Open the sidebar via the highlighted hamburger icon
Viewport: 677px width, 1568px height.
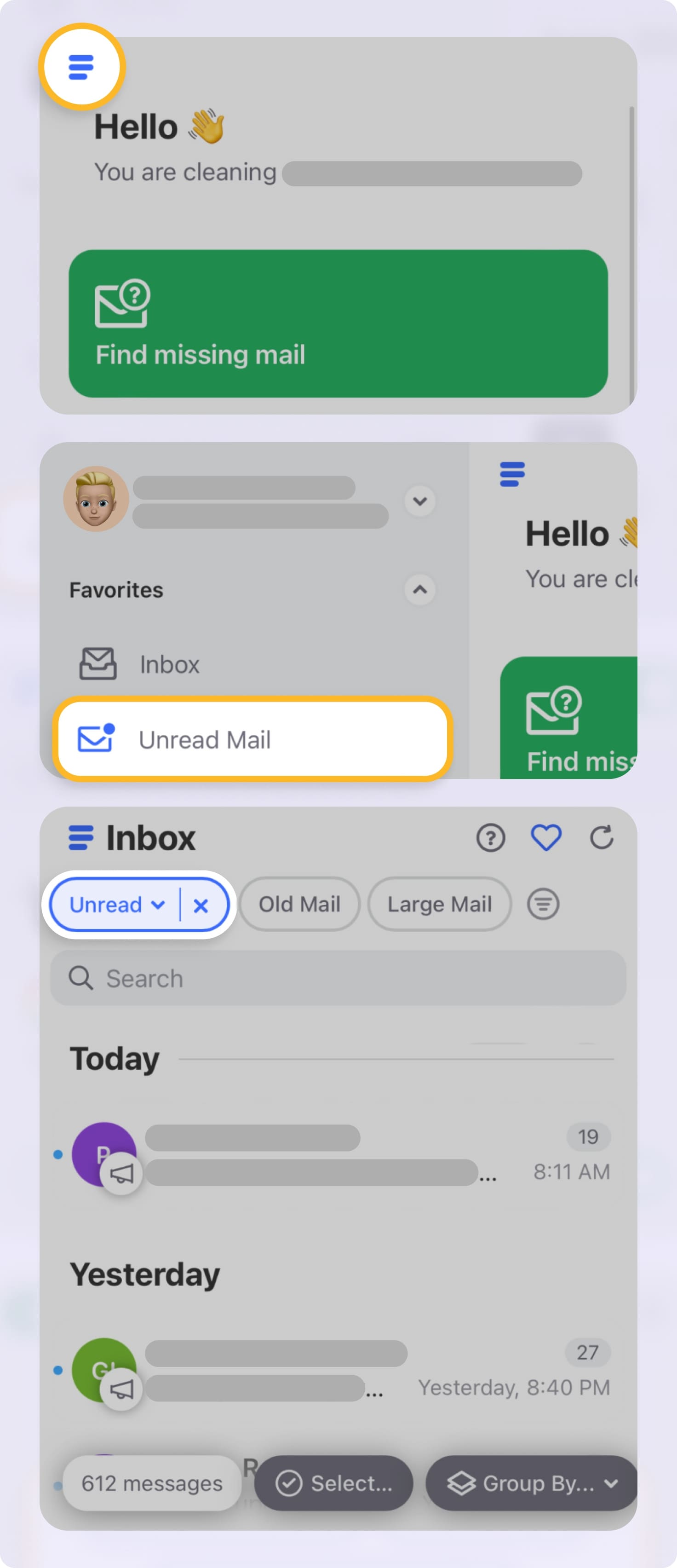pos(81,67)
